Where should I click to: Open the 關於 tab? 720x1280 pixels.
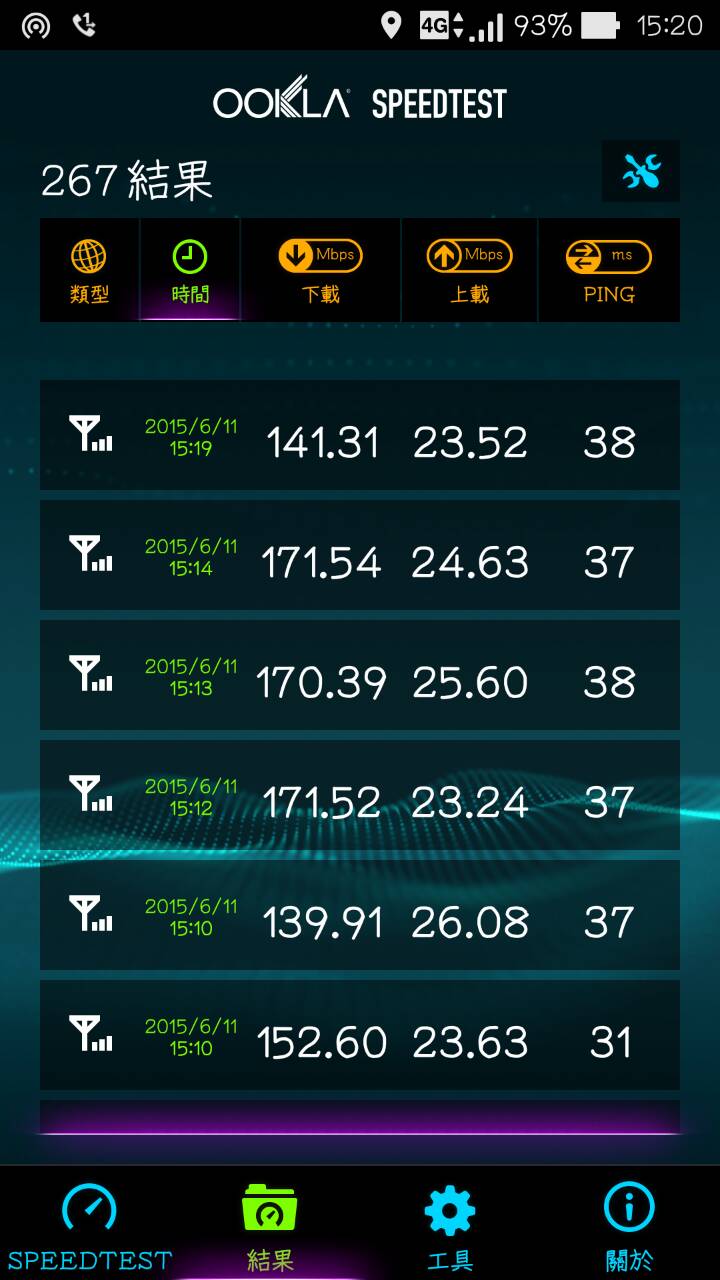630,1224
